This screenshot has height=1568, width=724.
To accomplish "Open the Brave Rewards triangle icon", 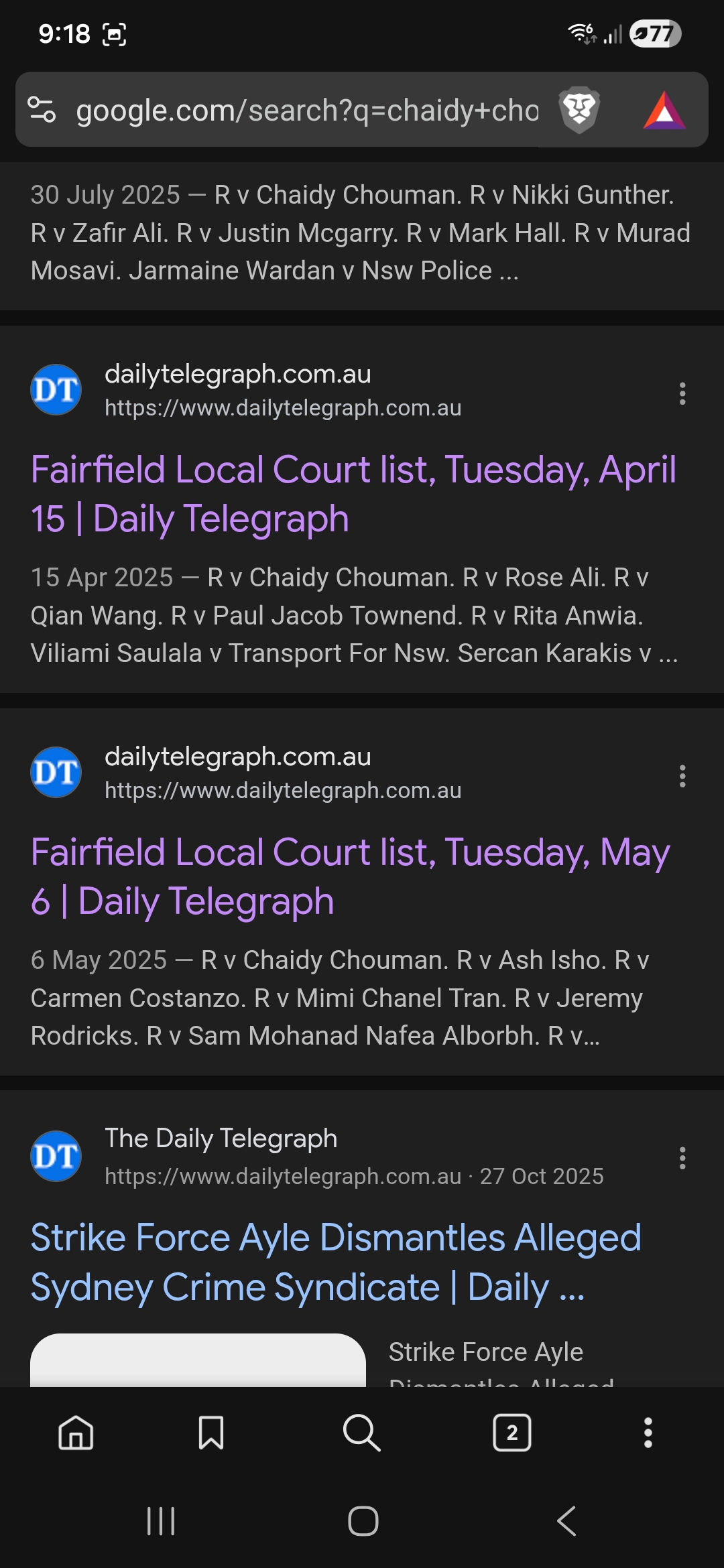I will pyautogui.click(x=664, y=110).
